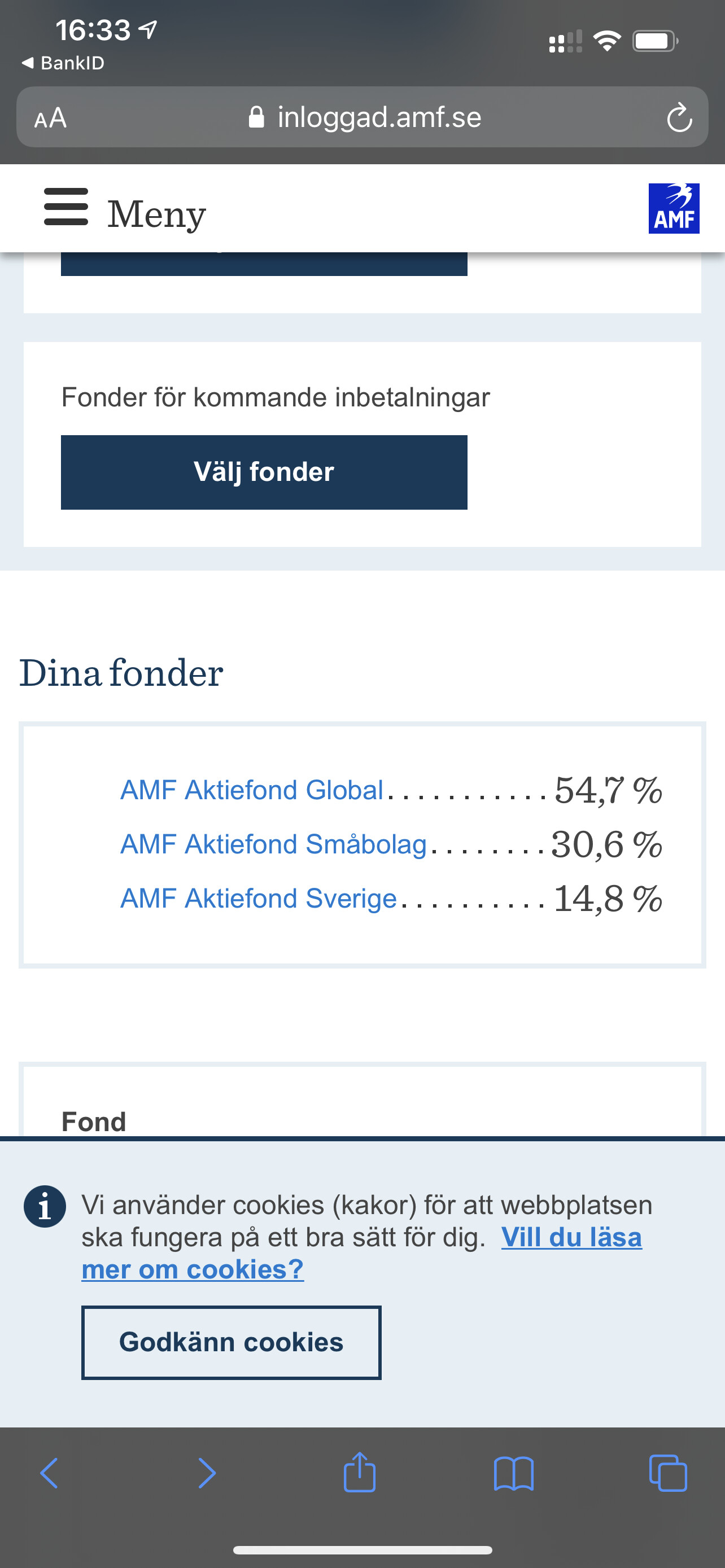Share this page via Safari
725x1568 pixels.
pyautogui.click(x=359, y=1473)
